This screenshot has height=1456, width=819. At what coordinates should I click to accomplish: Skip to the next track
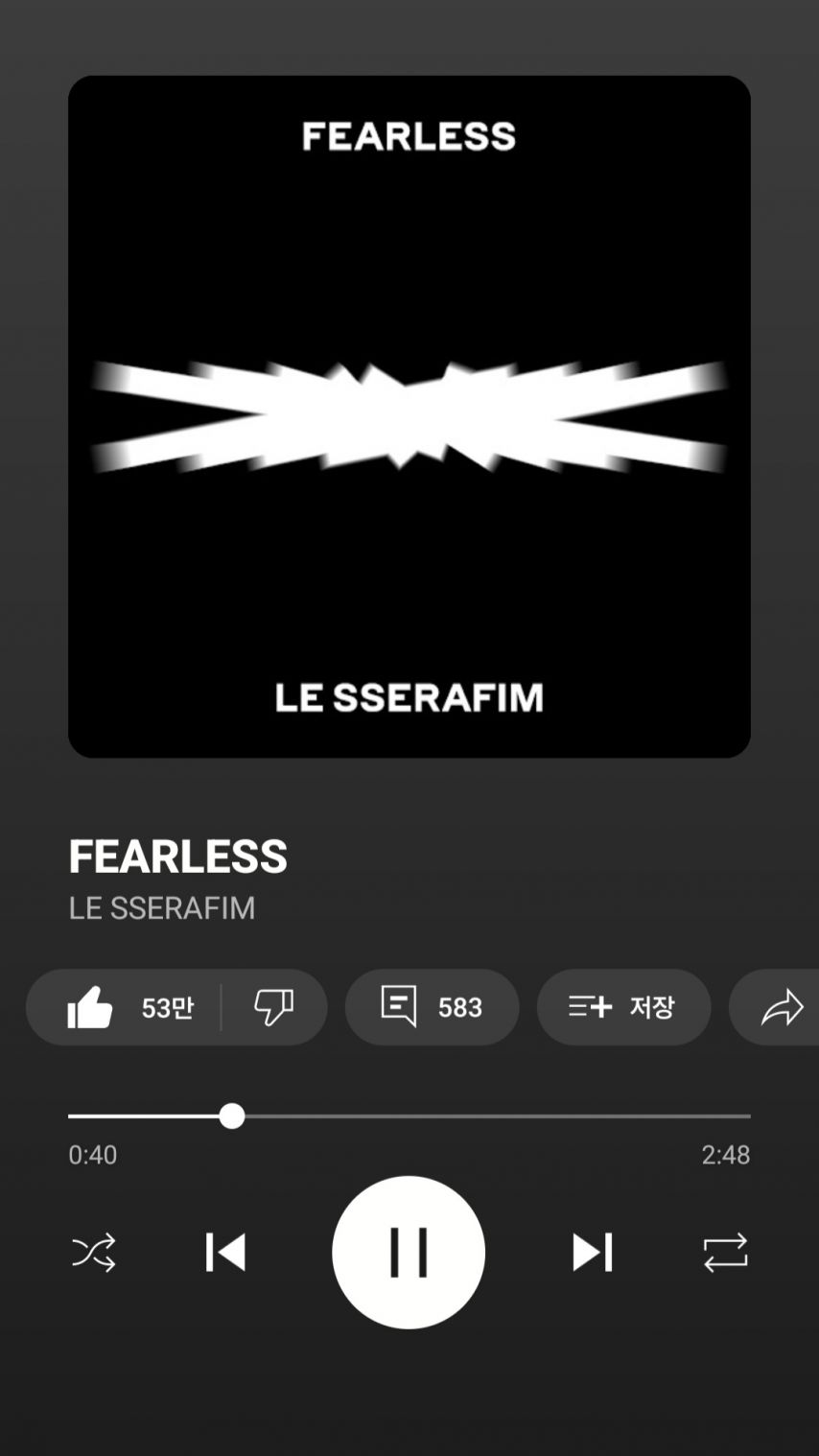592,1252
